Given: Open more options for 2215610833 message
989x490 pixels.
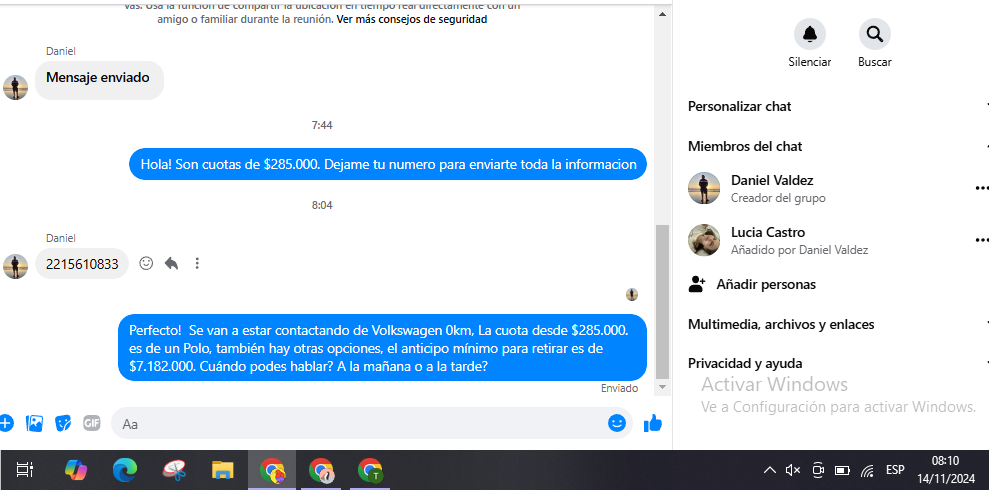Looking at the screenshot, I should [197, 263].
